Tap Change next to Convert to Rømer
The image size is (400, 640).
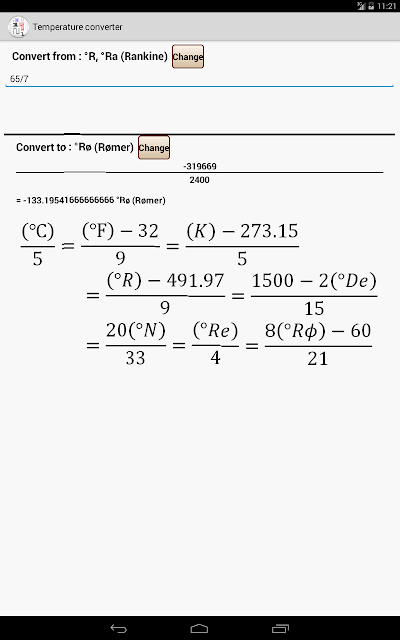click(x=154, y=147)
